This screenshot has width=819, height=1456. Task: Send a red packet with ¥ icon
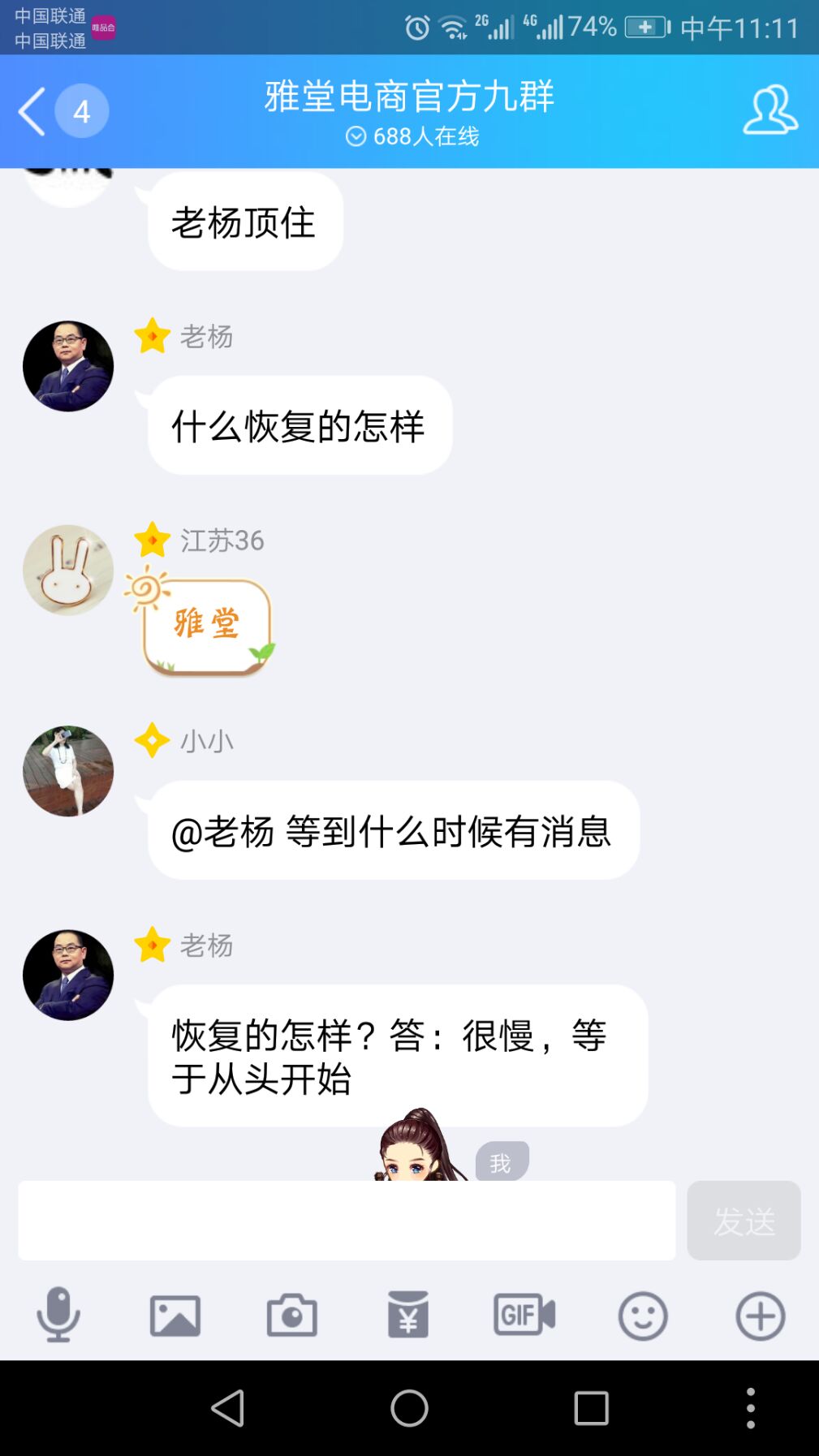coord(407,1315)
